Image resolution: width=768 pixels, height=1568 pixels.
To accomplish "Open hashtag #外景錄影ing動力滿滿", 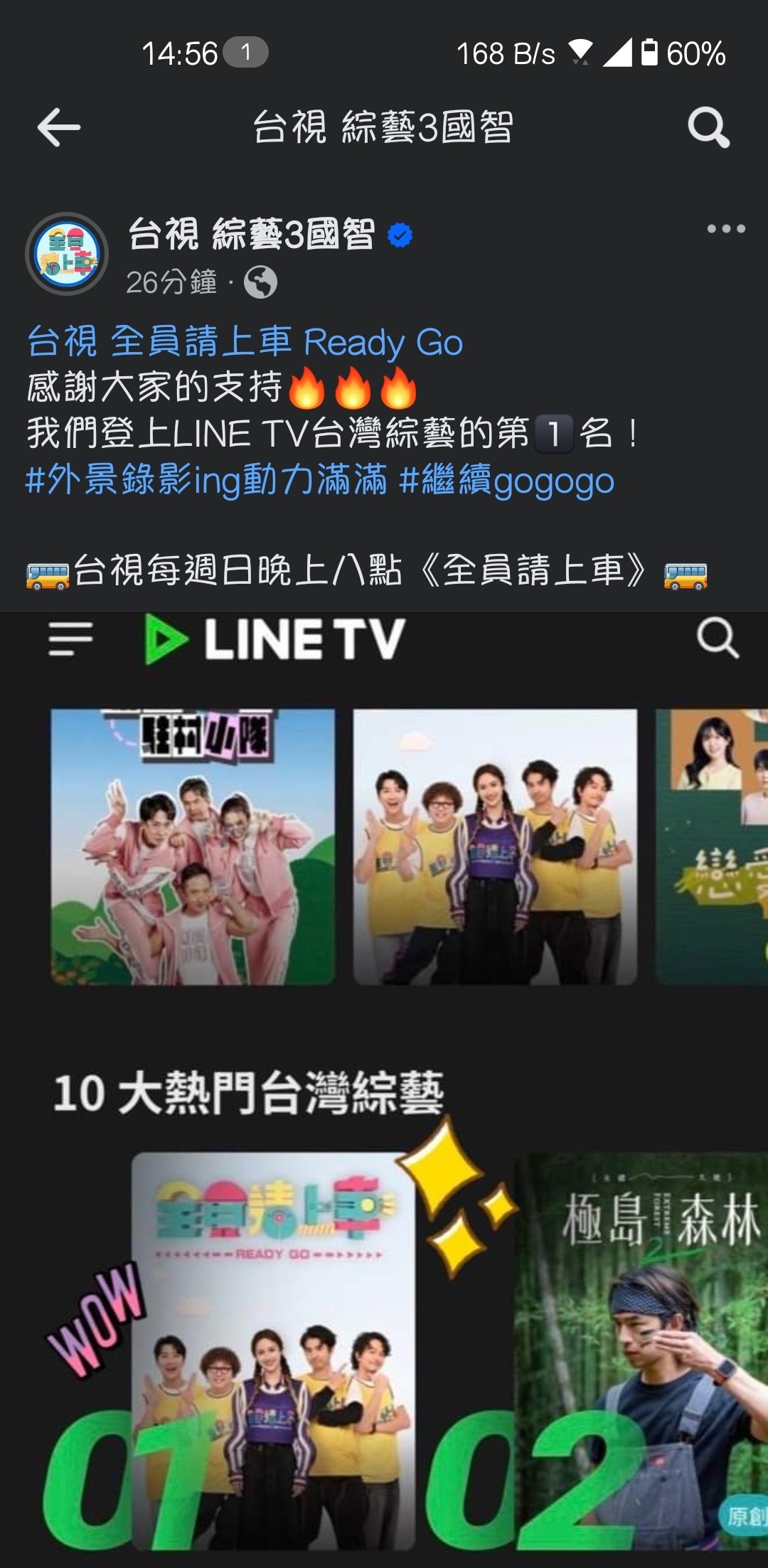I will click(x=206, y=480).
